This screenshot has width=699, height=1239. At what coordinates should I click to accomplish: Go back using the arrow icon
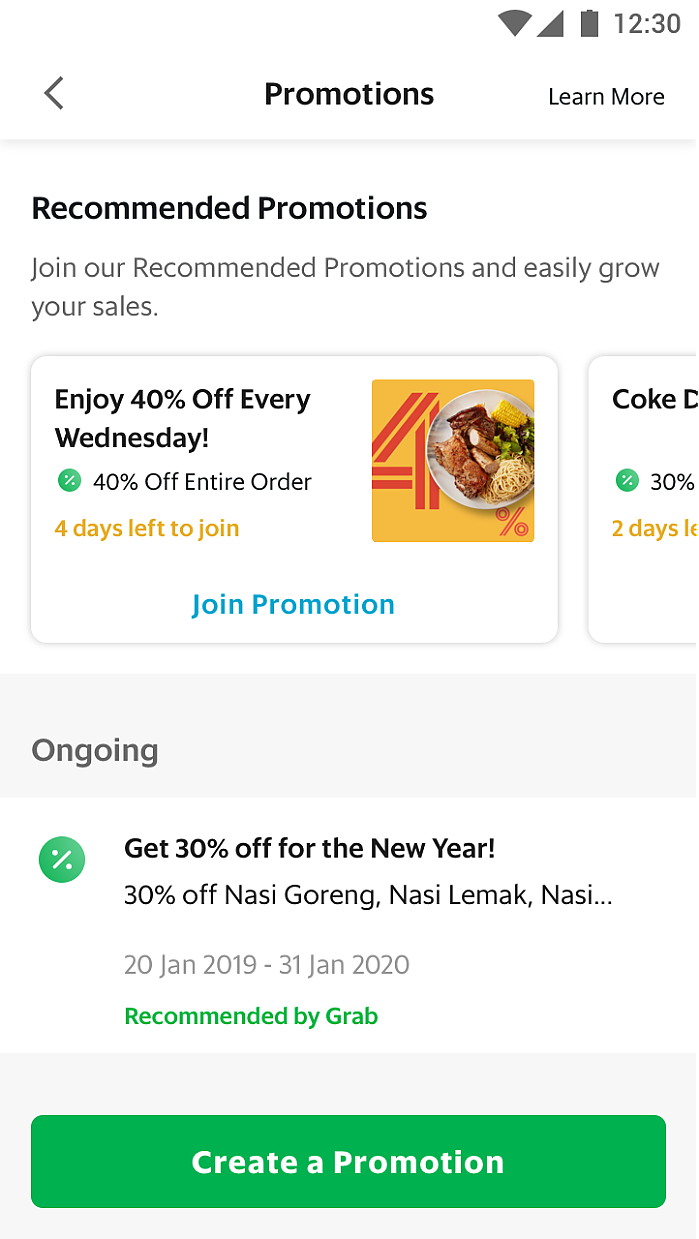click(54, 94)
